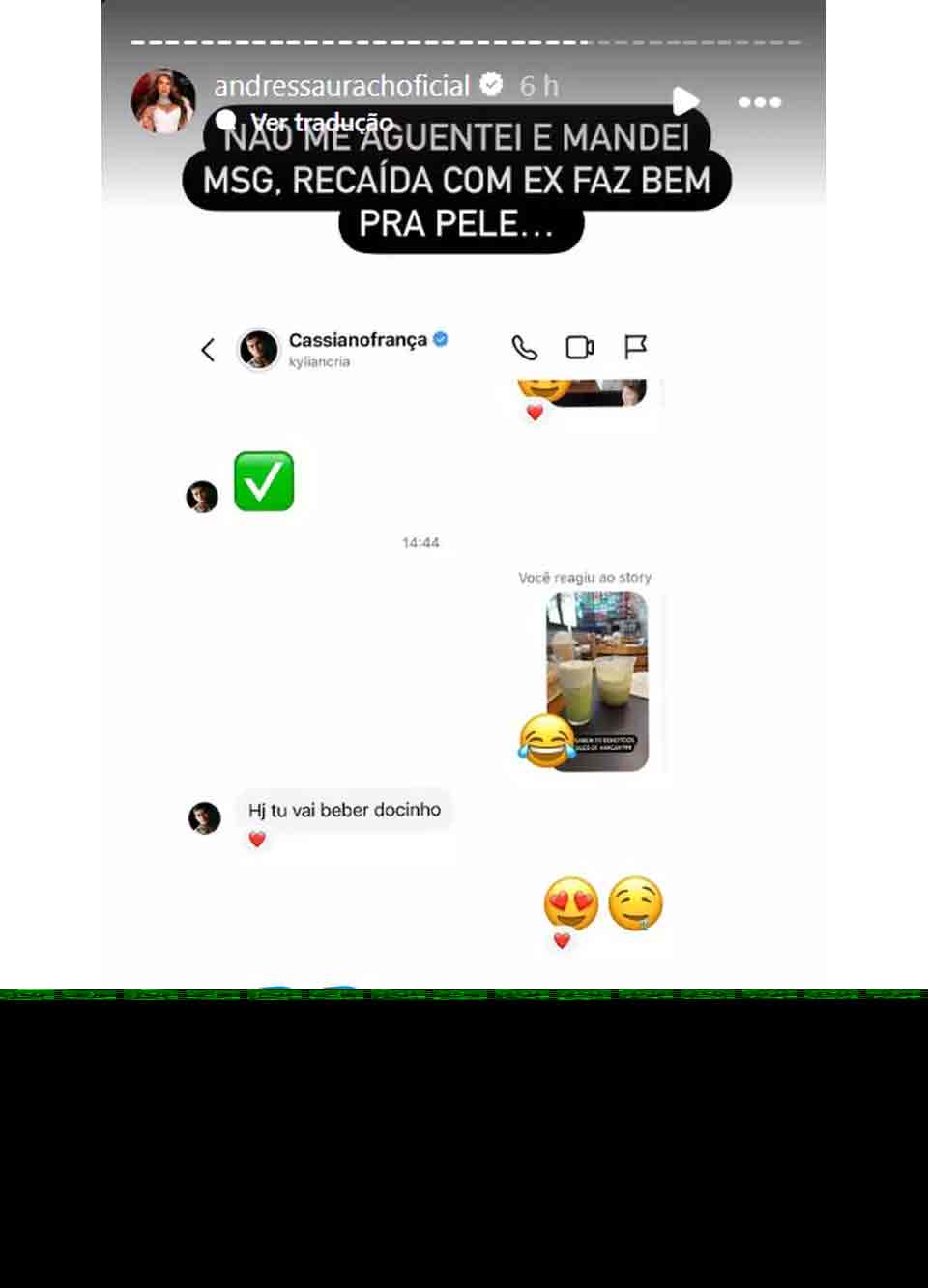Viewport: 928px width, 1288px height.
Task: Open andressaurachoficial's profile picture
Action: pyautogui.click(x=163, y=100)
